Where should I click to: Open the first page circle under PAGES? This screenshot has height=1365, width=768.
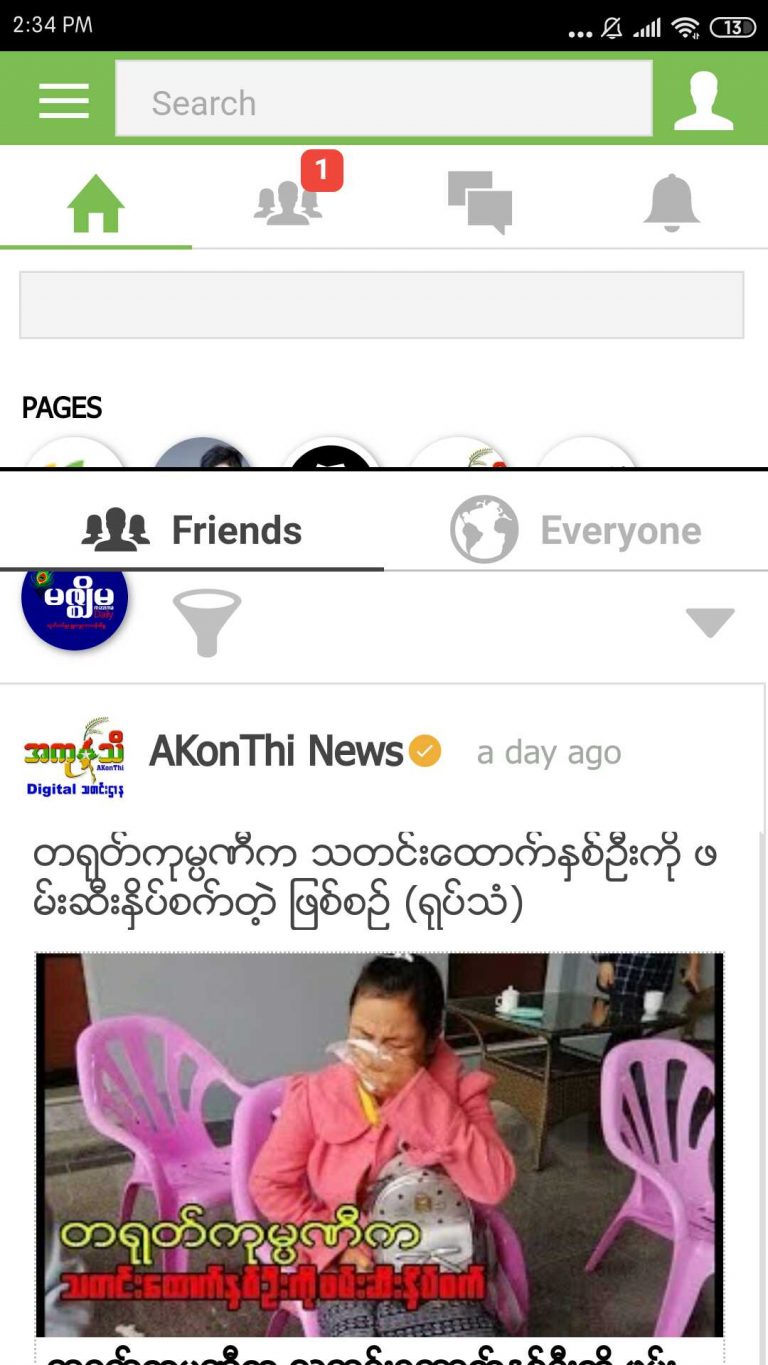[x=76, y=452]
